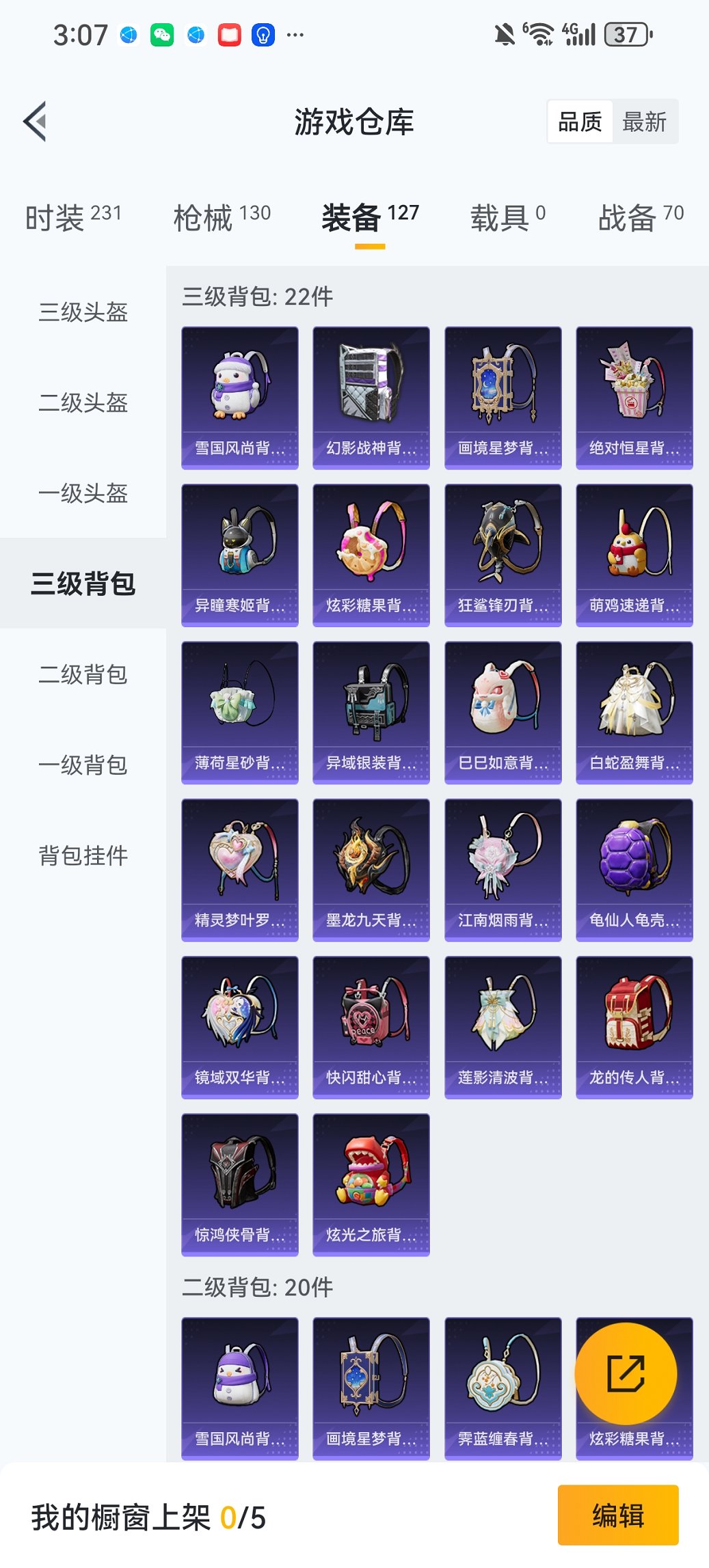Select 一级背包 in the sidebar
709x1568 pixels.
click(x=83, y=765)
